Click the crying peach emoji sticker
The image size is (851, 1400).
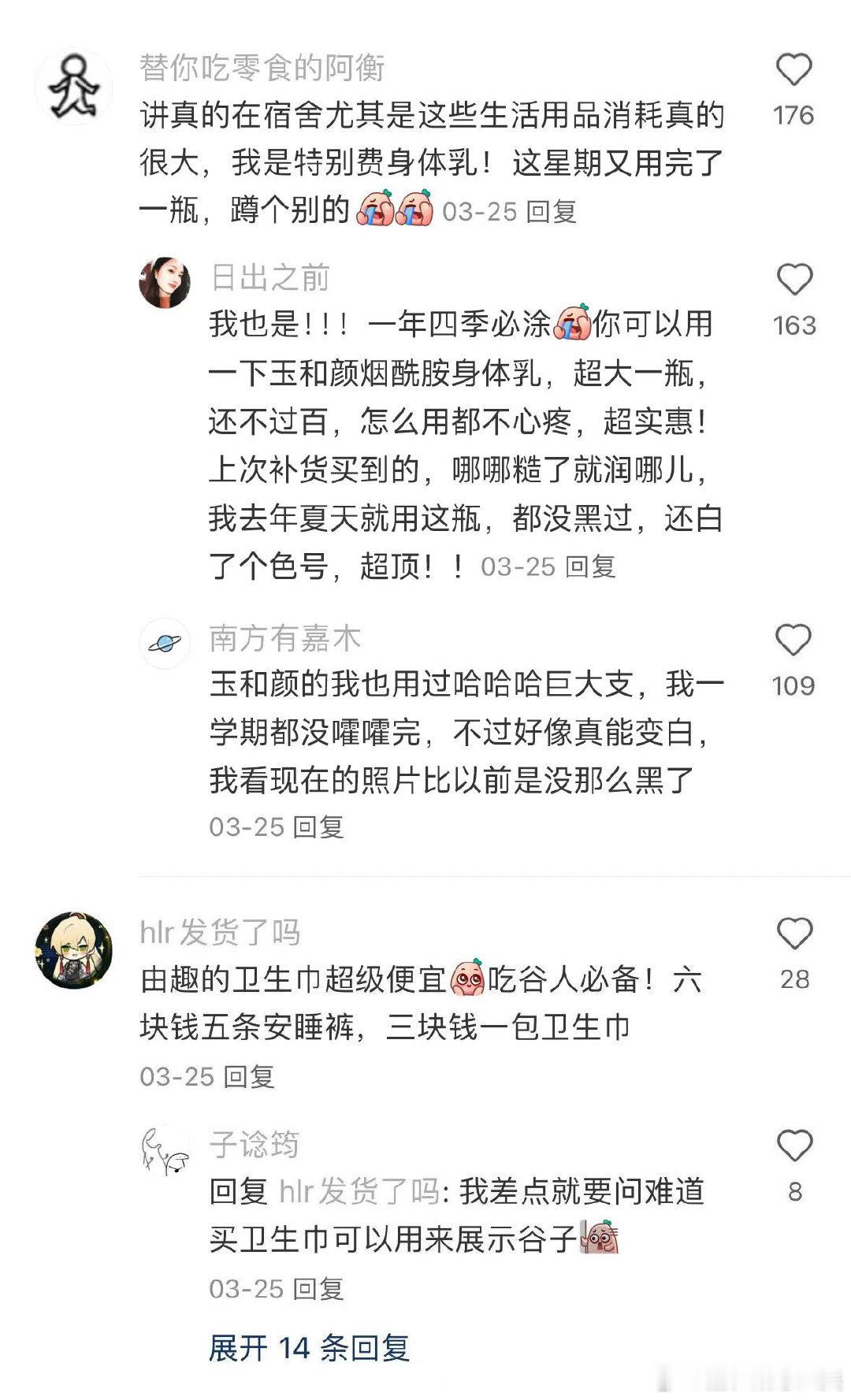click(373, 209)
